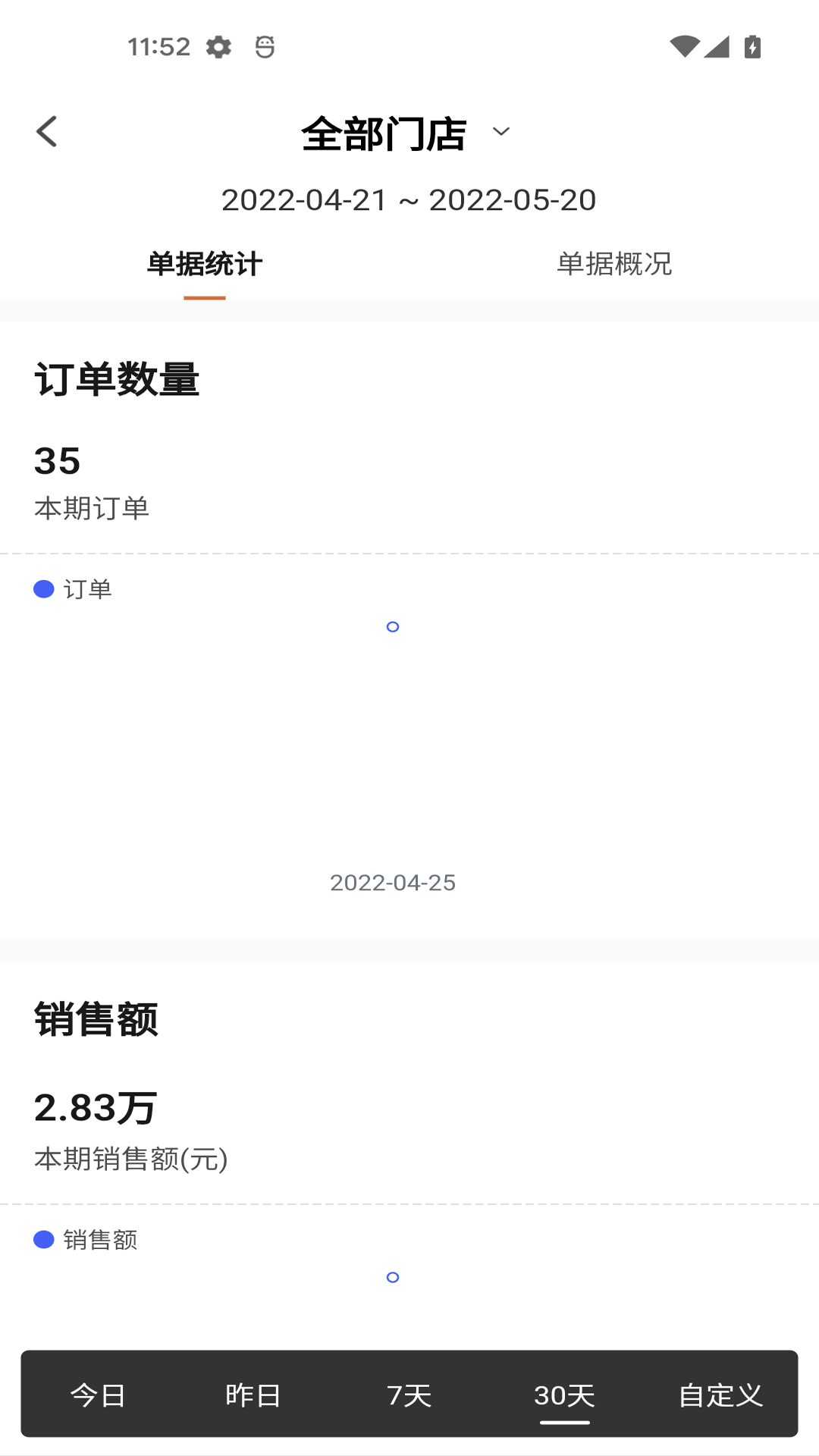Choose the 30天 time range
819x1456 pixels.
(x=565, y=1395)
